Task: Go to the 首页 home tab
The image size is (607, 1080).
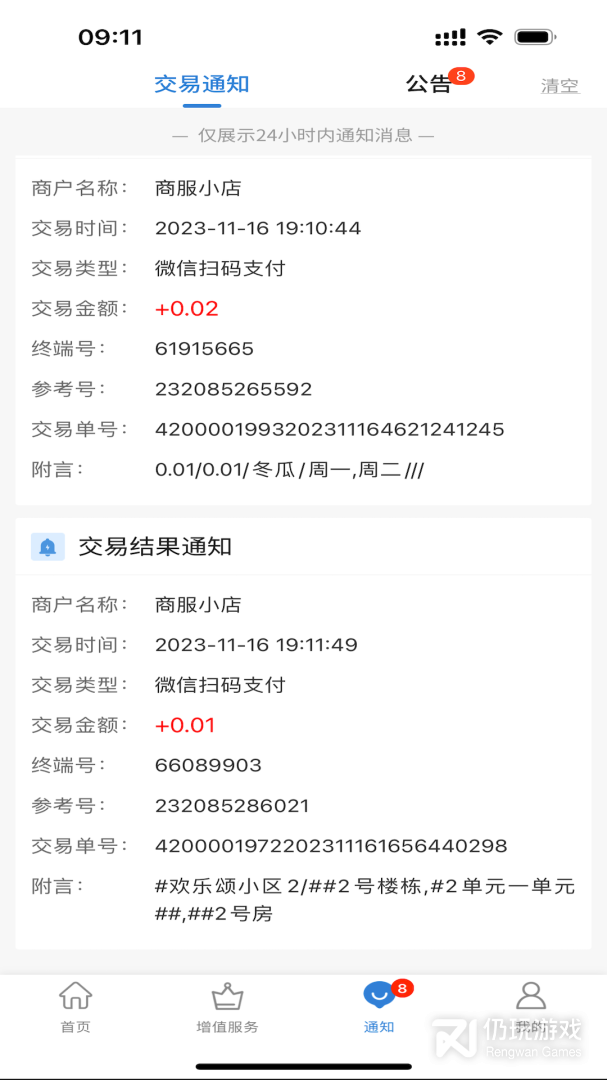Action: pos(75,1006)
